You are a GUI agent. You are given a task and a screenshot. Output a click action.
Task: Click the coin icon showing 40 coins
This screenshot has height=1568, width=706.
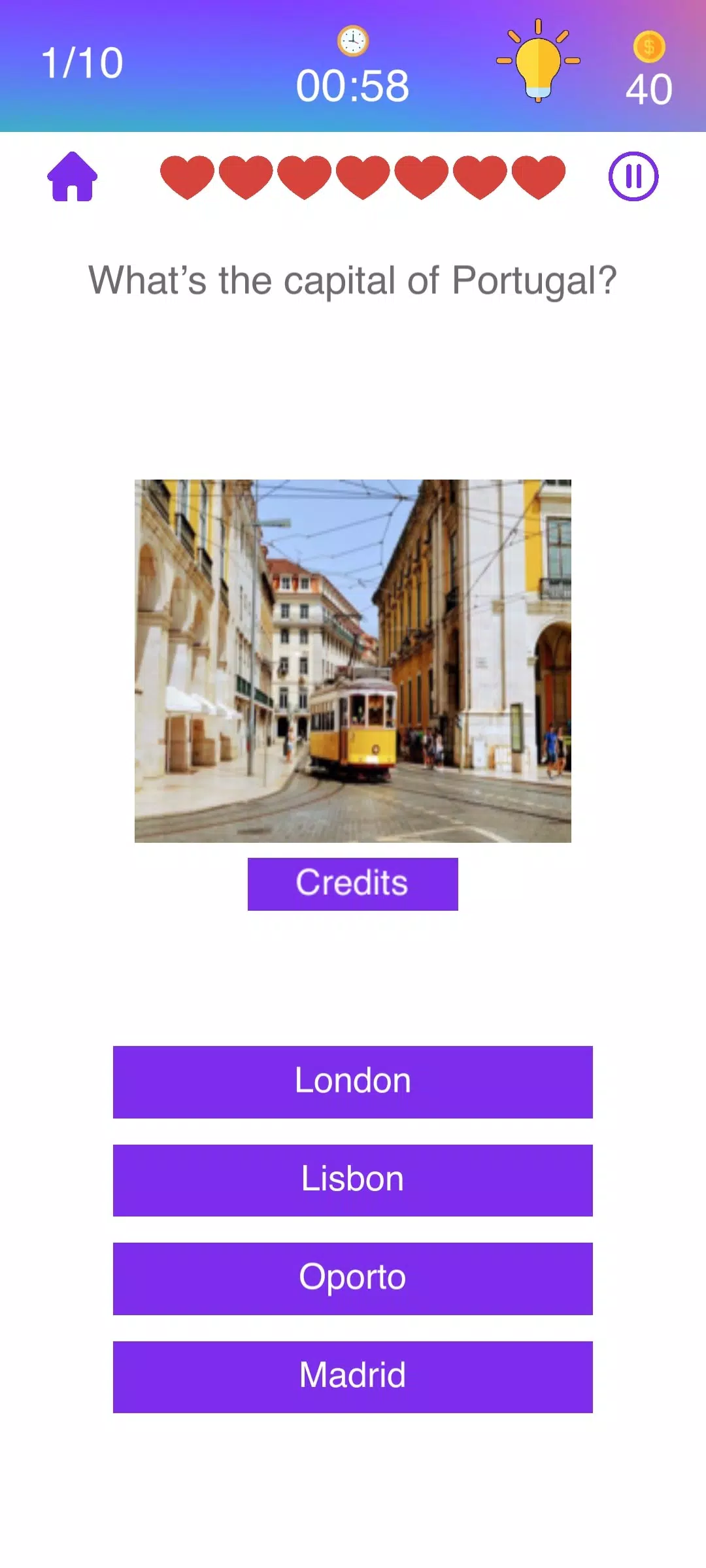pyautogui.click(x=649, y=47)
